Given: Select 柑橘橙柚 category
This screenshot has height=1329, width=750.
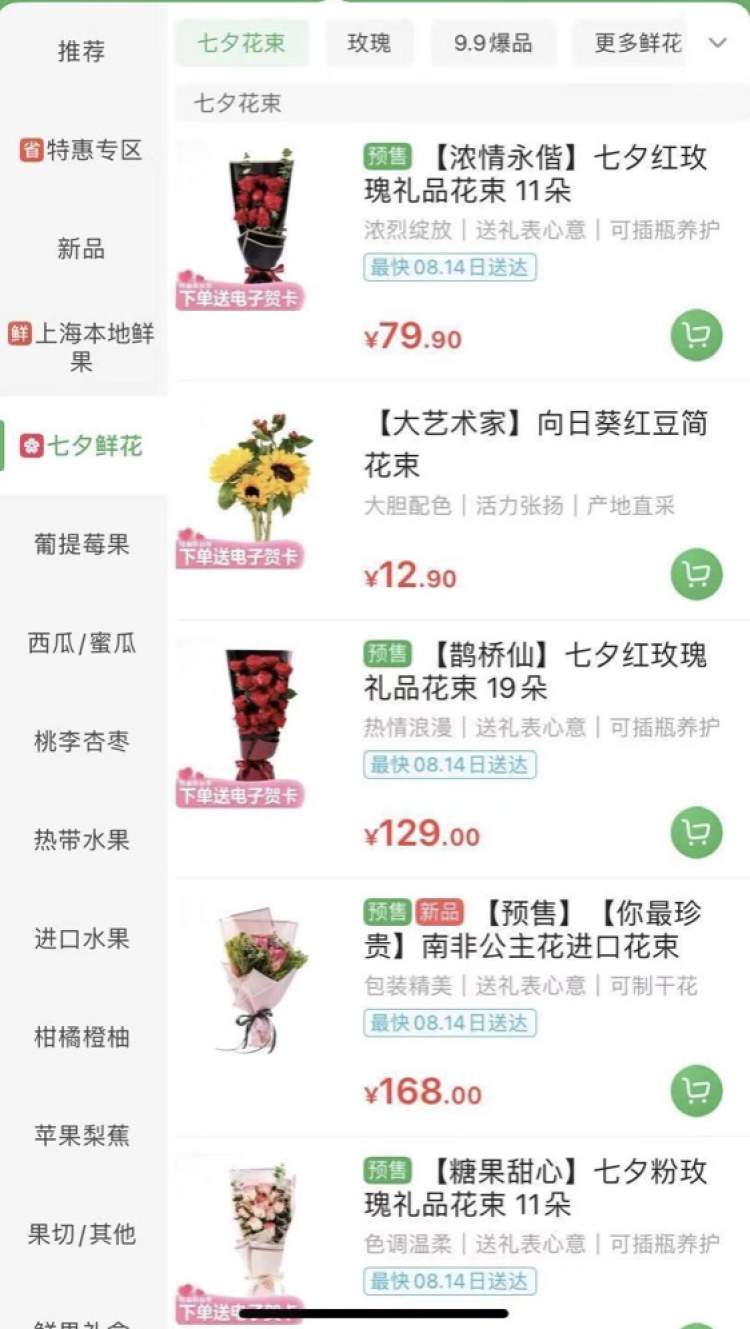Looking at the screenshot, I should click(82, 1037).
